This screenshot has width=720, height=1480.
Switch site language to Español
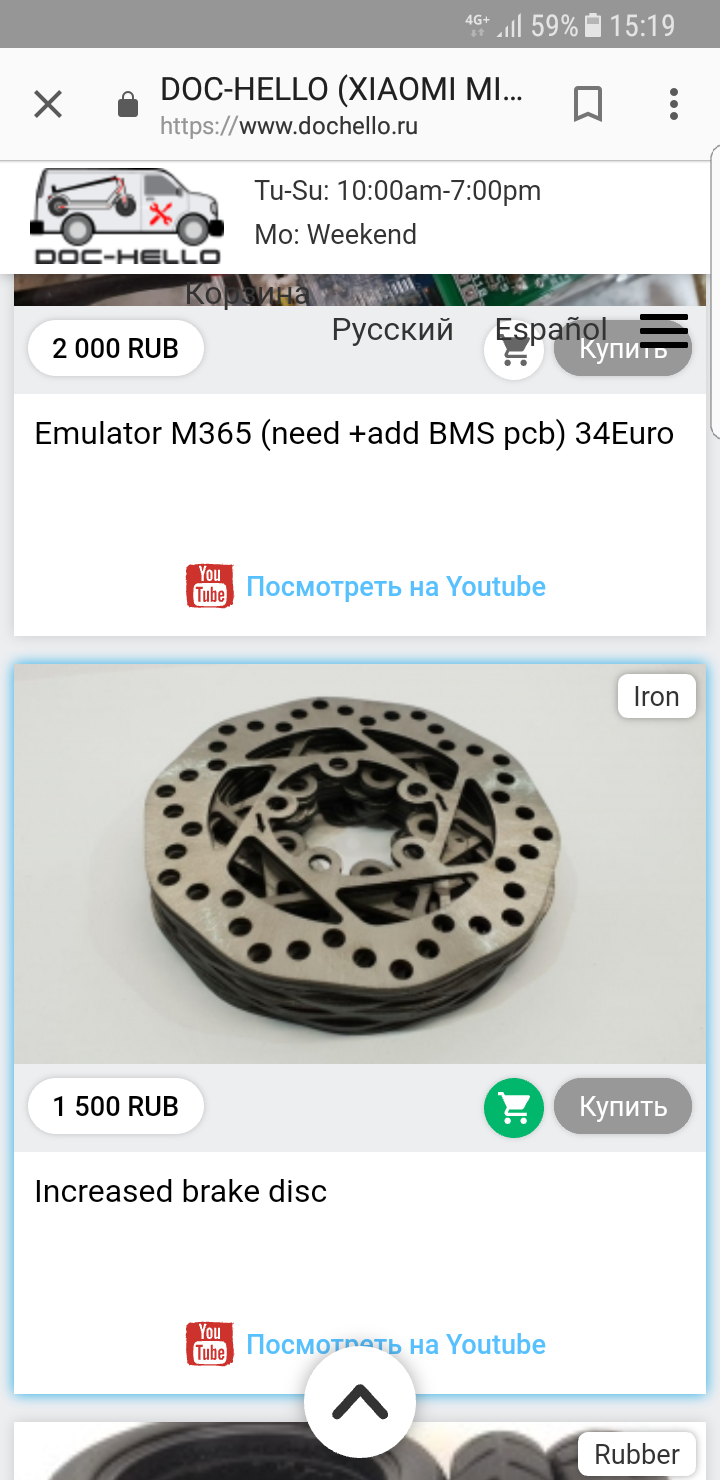coord(551,329)
